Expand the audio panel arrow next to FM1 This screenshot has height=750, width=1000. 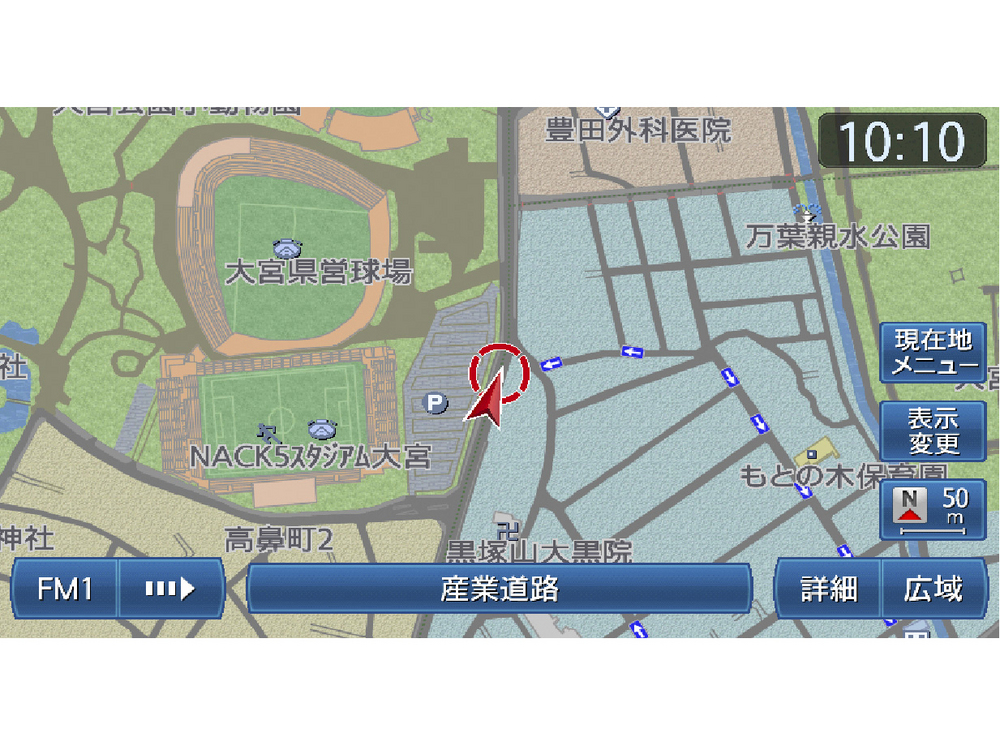[x=170, y=589]
